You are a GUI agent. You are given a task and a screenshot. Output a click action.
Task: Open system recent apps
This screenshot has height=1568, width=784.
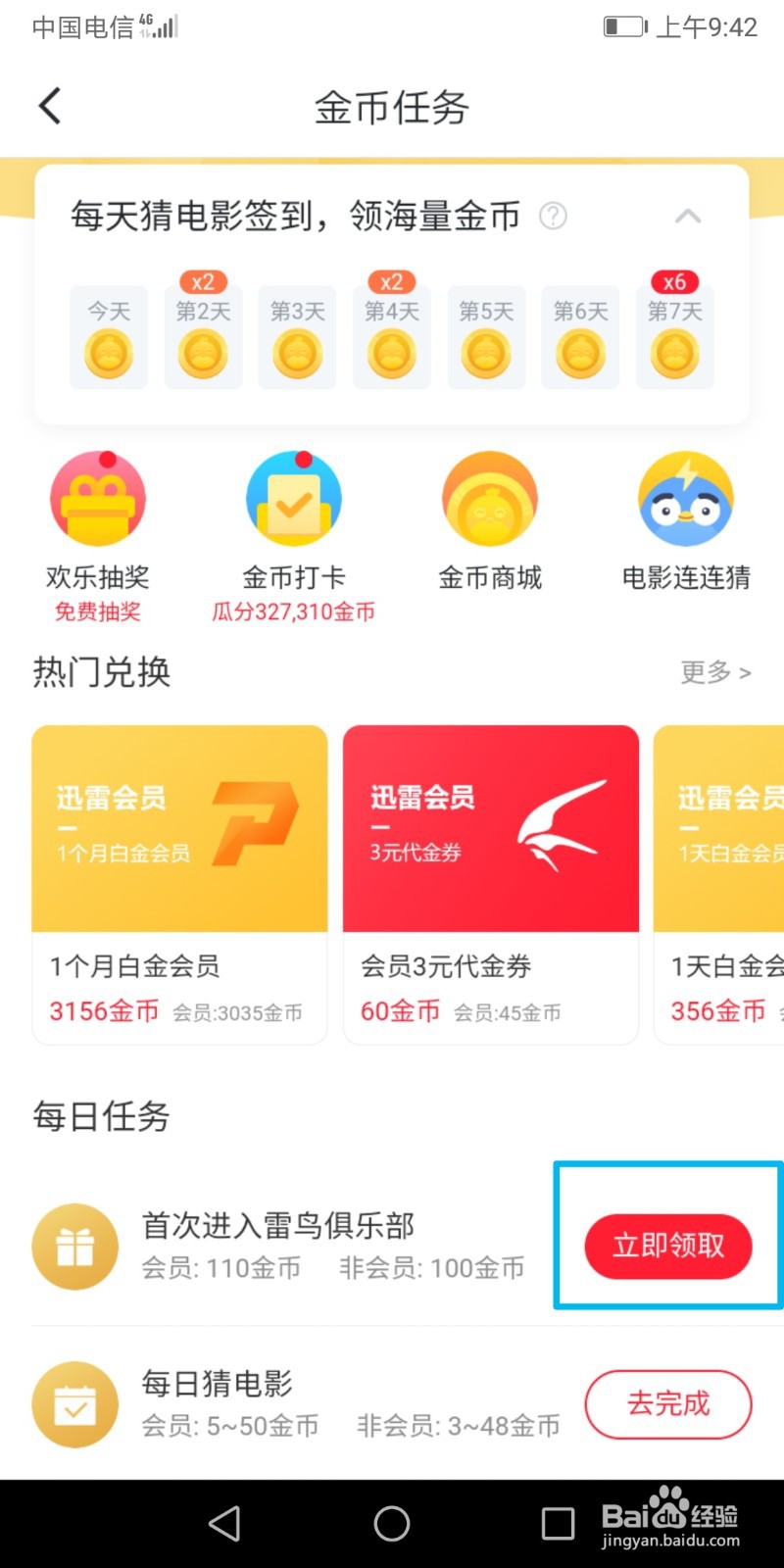point(558,1523)
